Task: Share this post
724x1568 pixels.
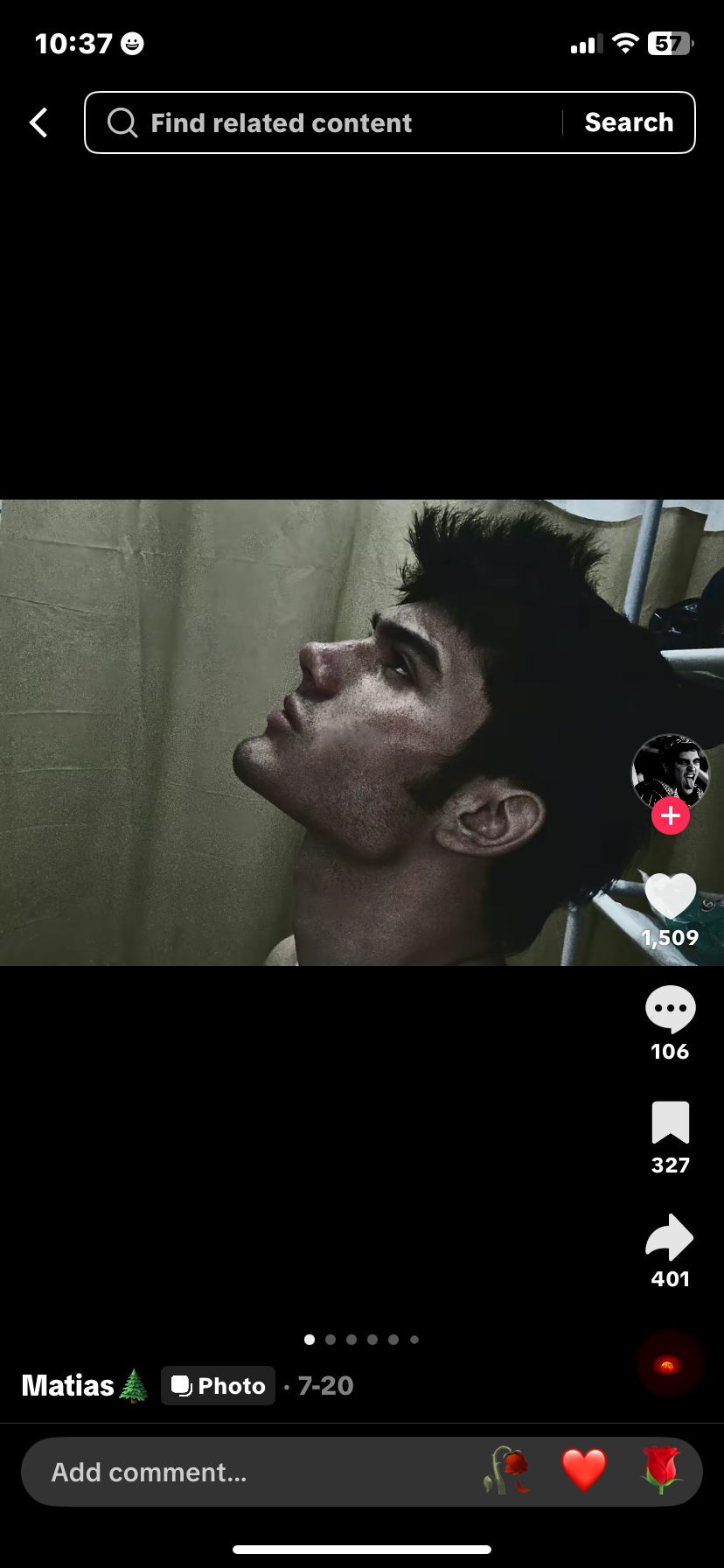Action: pos(670,1237)
